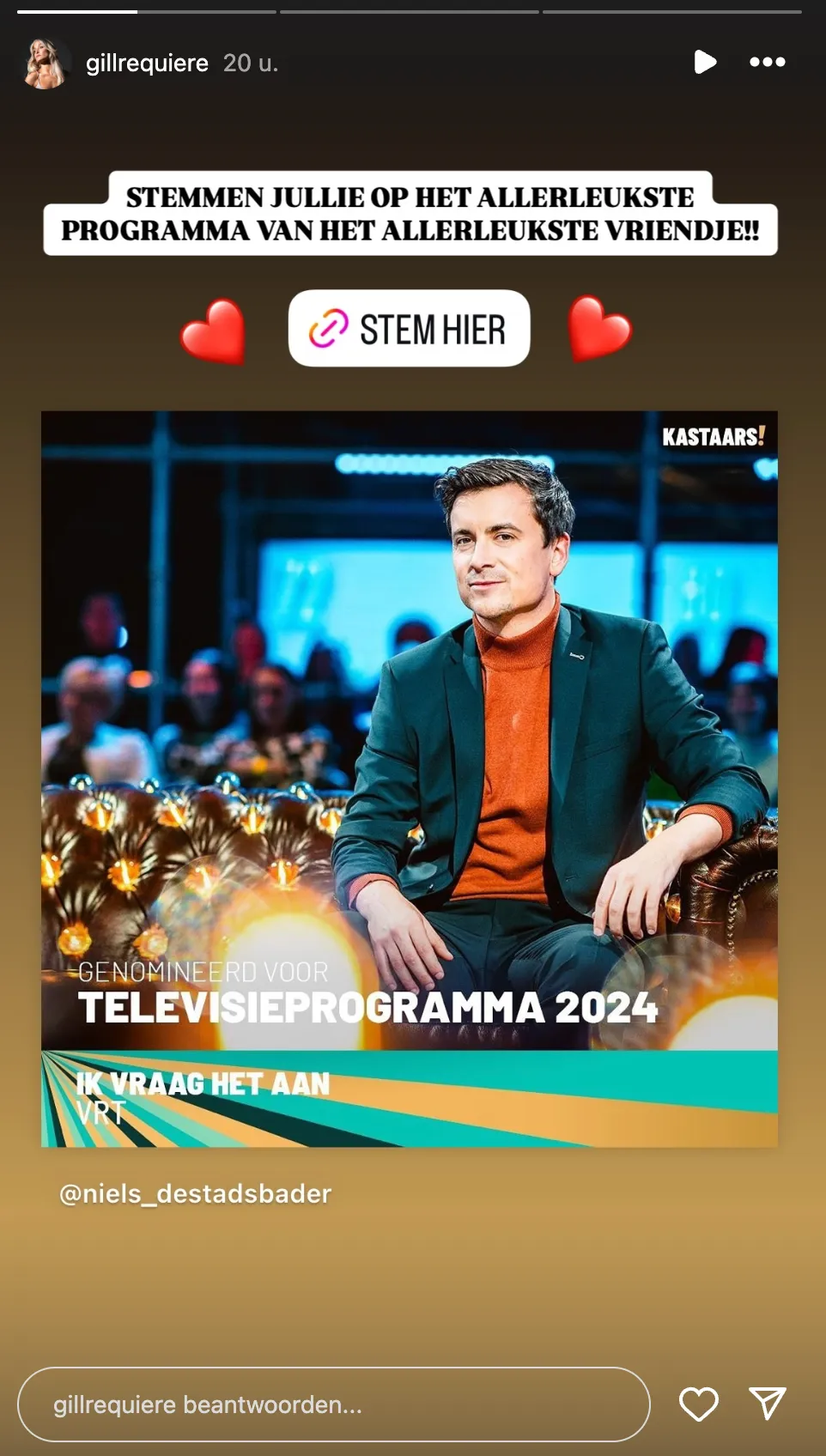The height and width of the screenshot is (1456, 826).
Task: Open the three-dot overflow menu
Action: tap(767, 62)
